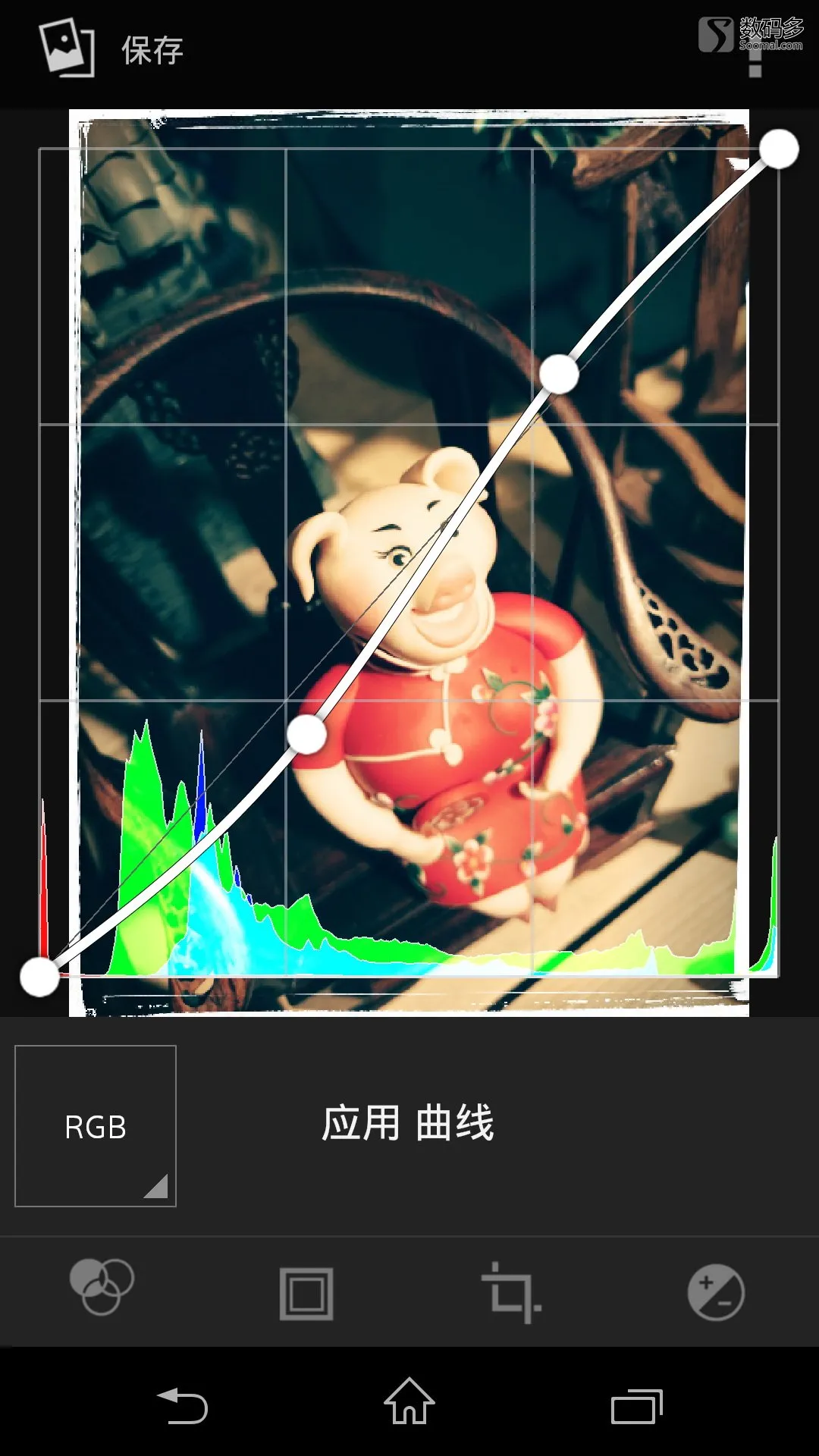Open the RGB channel selector
The height and width of the screenshot is (1456, 819).
pyautogui.click(x=96, y=1126)
